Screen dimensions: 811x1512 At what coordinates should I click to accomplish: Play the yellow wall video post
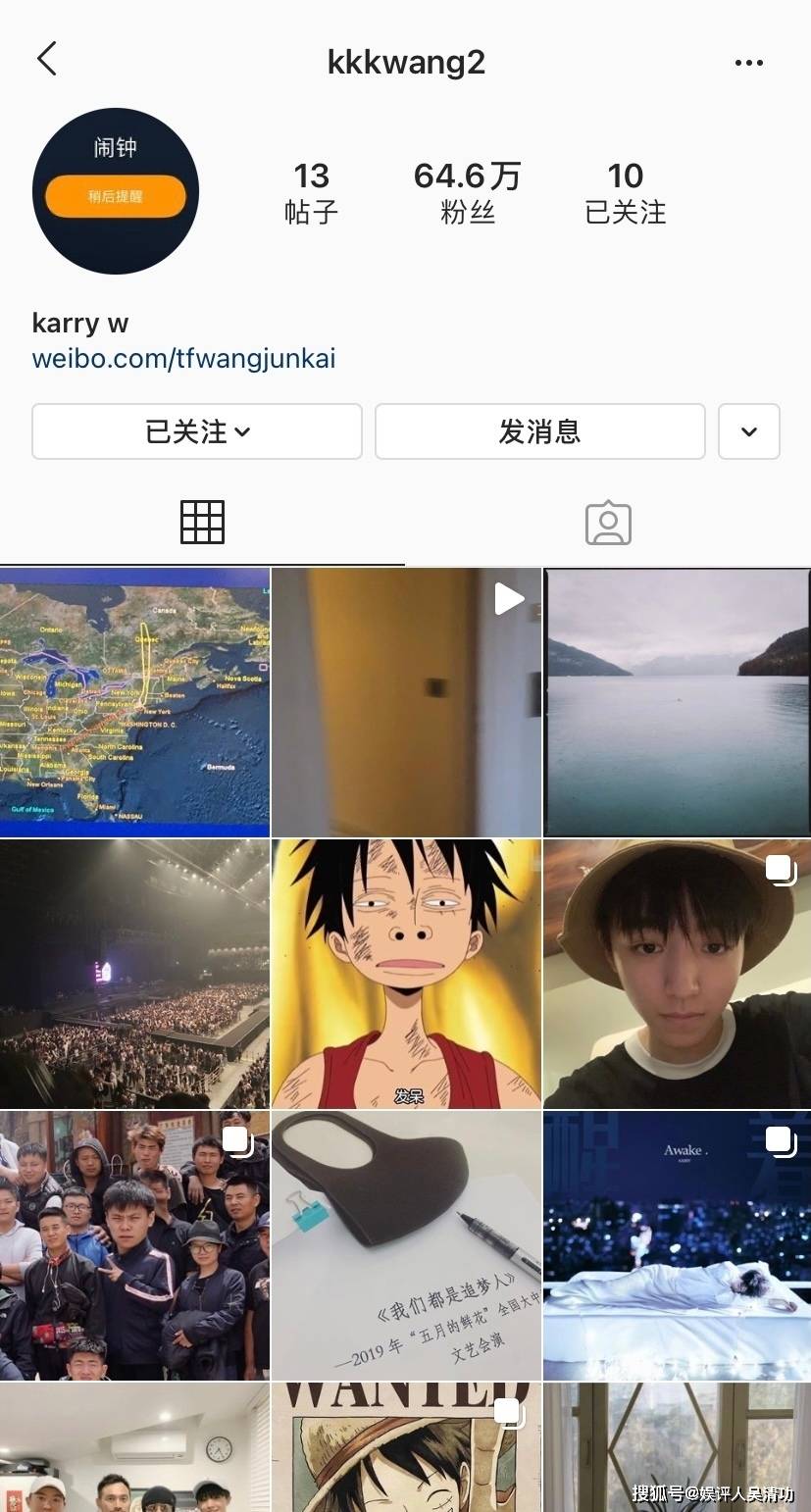[x=406, y=702]
